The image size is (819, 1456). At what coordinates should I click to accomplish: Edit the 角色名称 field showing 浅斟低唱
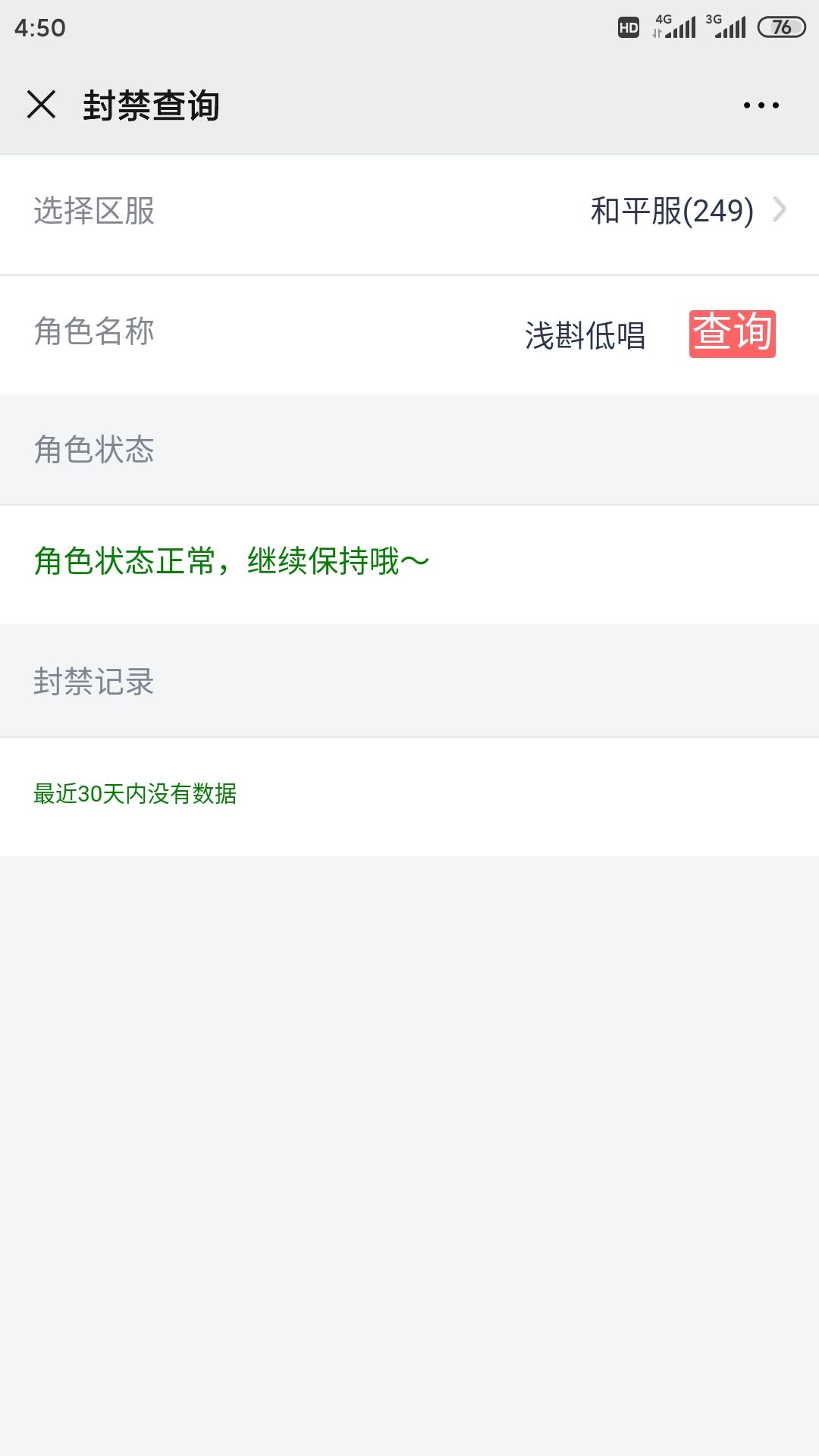(585, 335)
